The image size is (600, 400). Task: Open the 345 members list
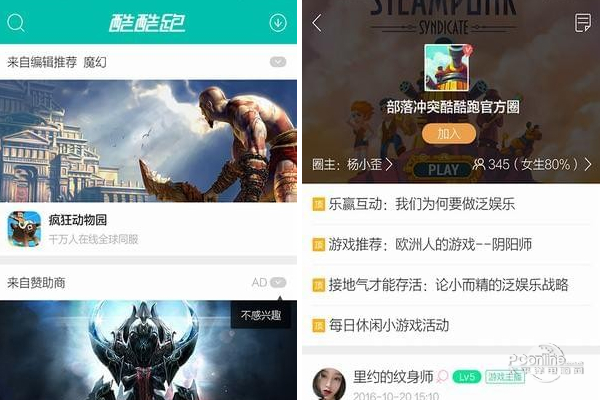[x=532, y=164]
